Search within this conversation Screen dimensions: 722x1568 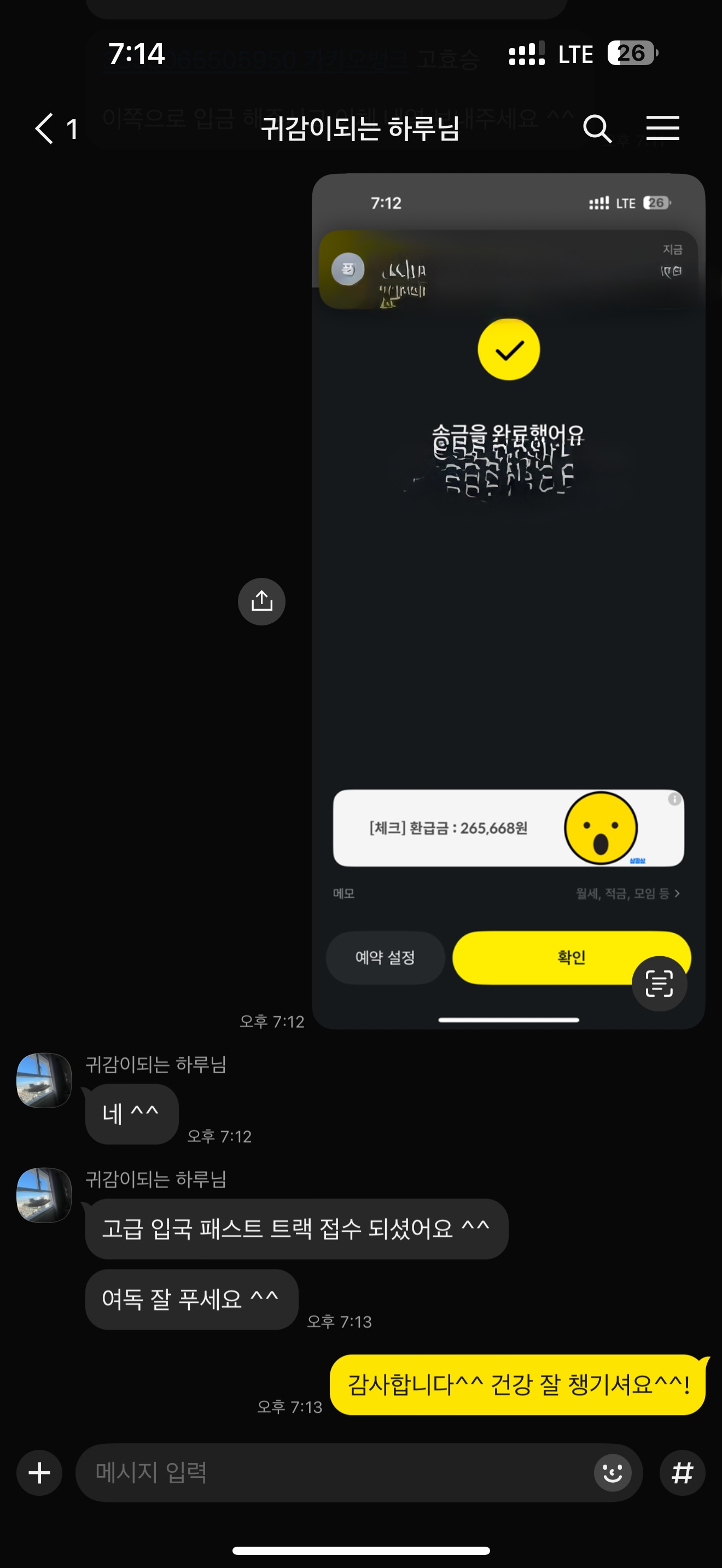click(597, 128)
